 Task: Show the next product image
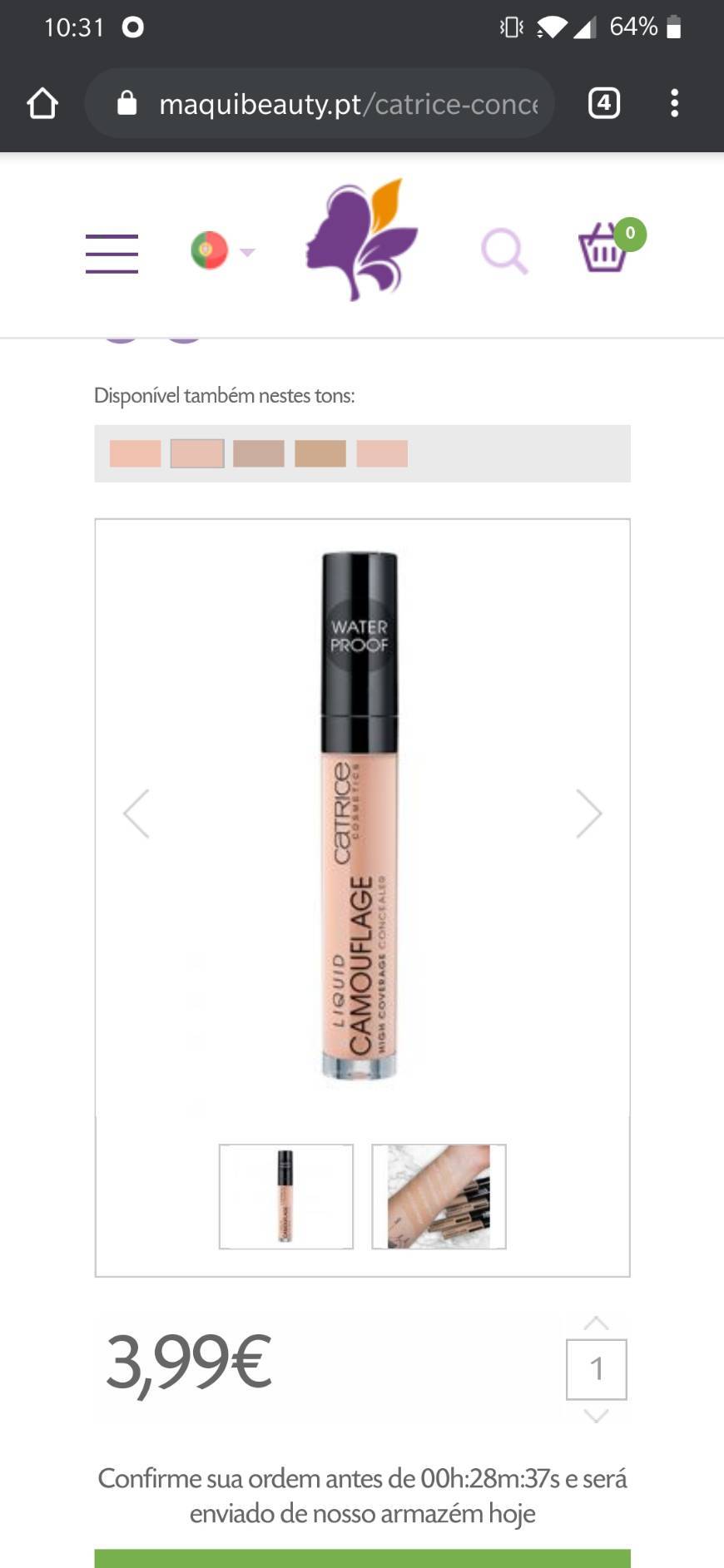[x=588, y=813]
